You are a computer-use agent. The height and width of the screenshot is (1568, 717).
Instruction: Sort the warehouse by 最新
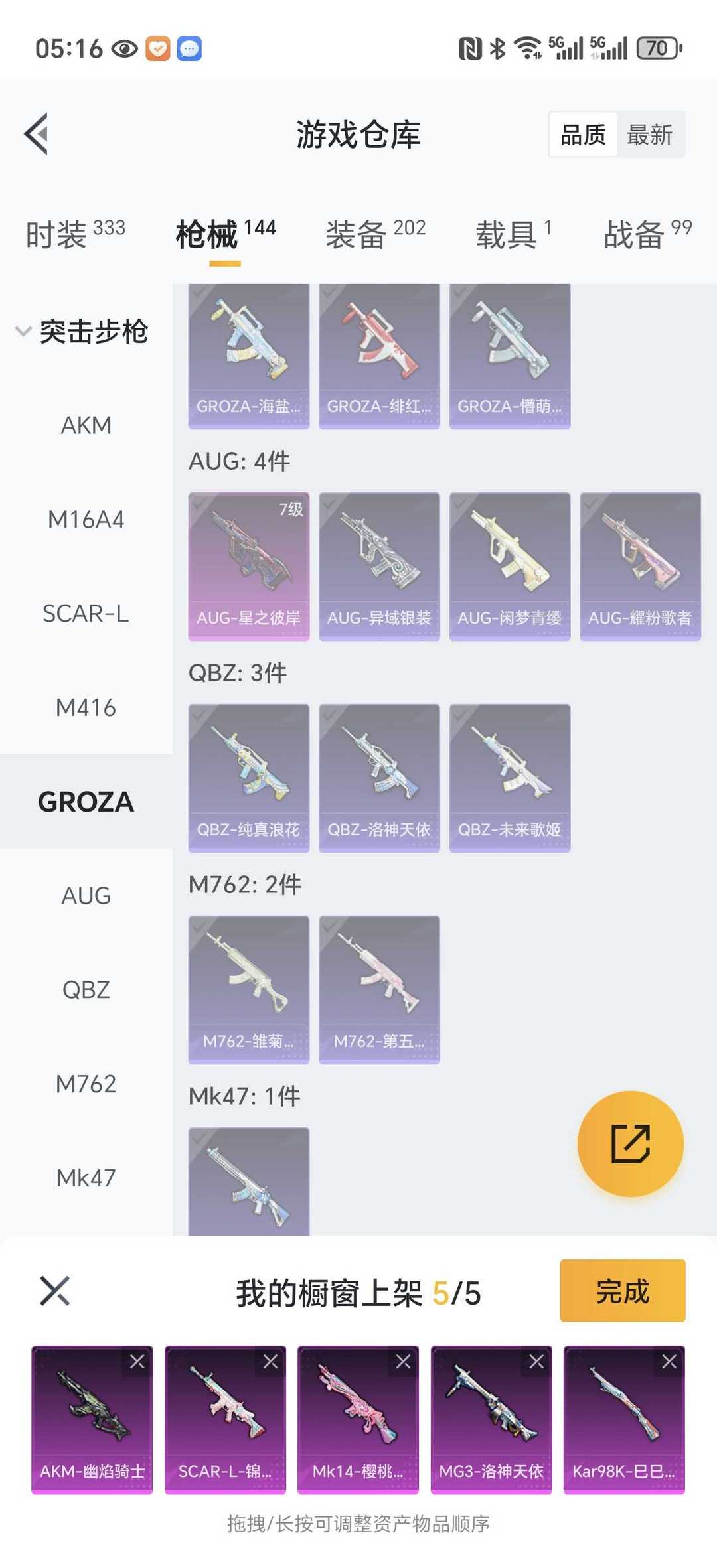[650, 135]
